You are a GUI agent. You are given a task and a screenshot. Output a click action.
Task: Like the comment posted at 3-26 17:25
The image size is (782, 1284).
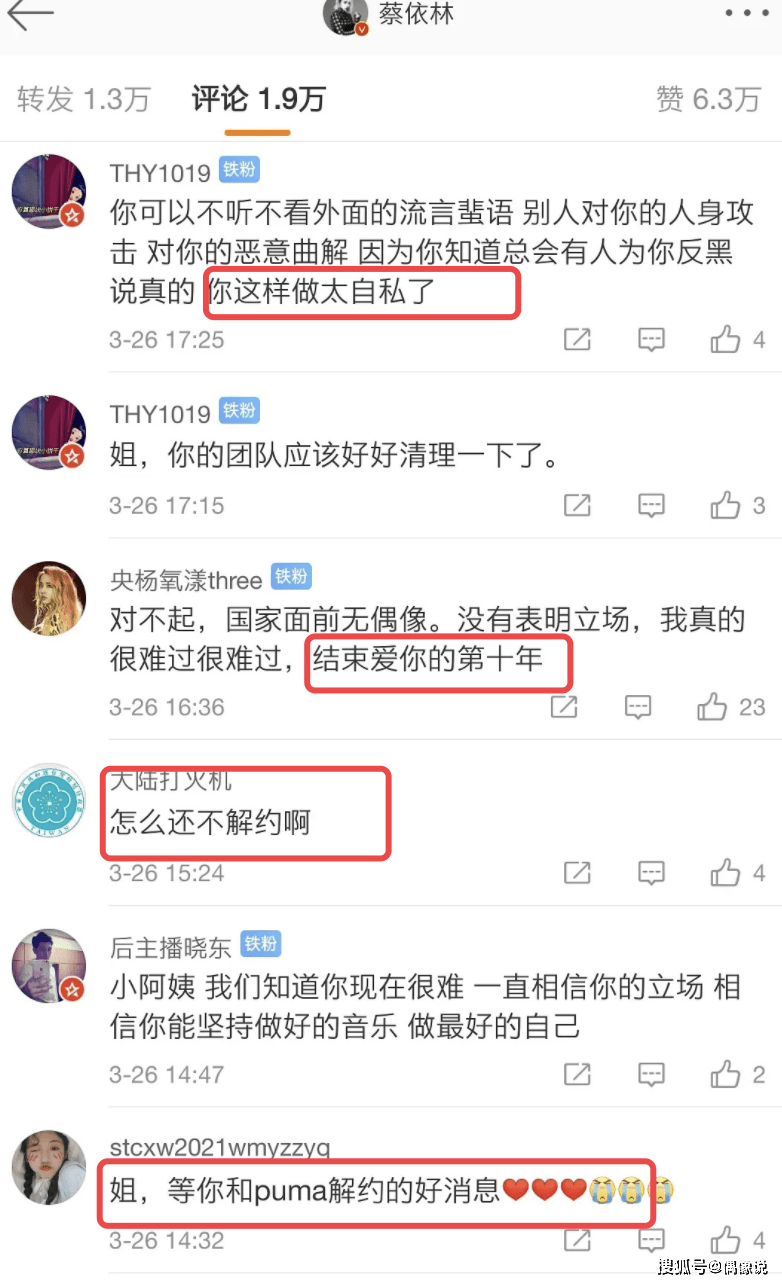coord(726,340)
